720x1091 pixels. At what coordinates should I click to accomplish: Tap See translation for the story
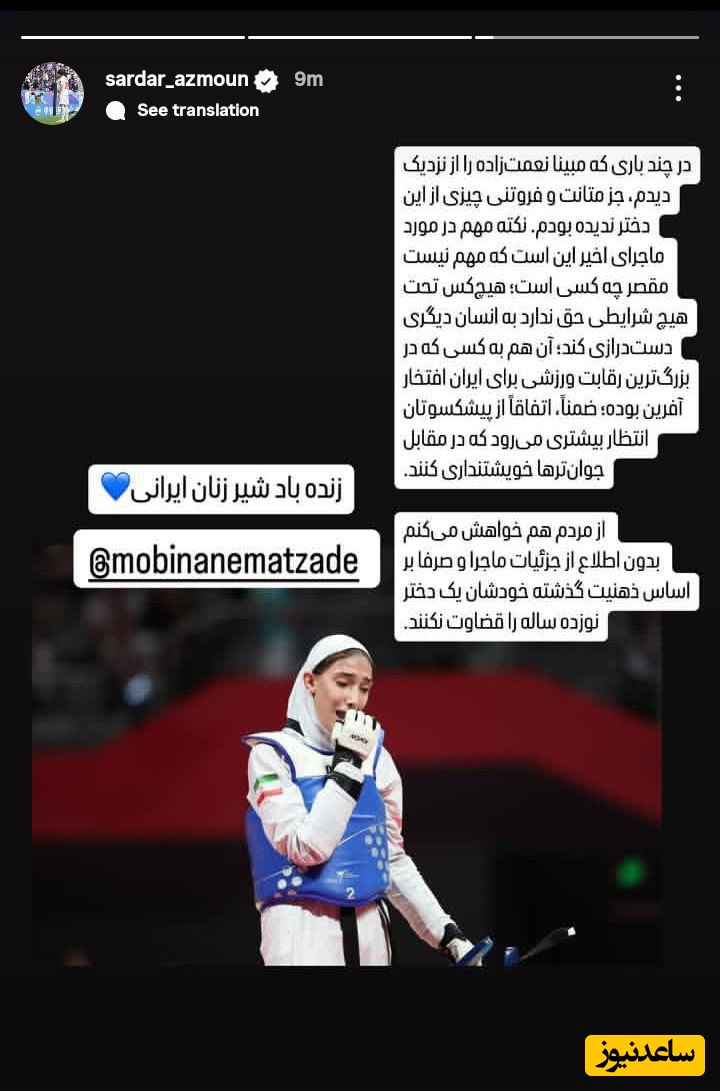[x=197, y=111]
